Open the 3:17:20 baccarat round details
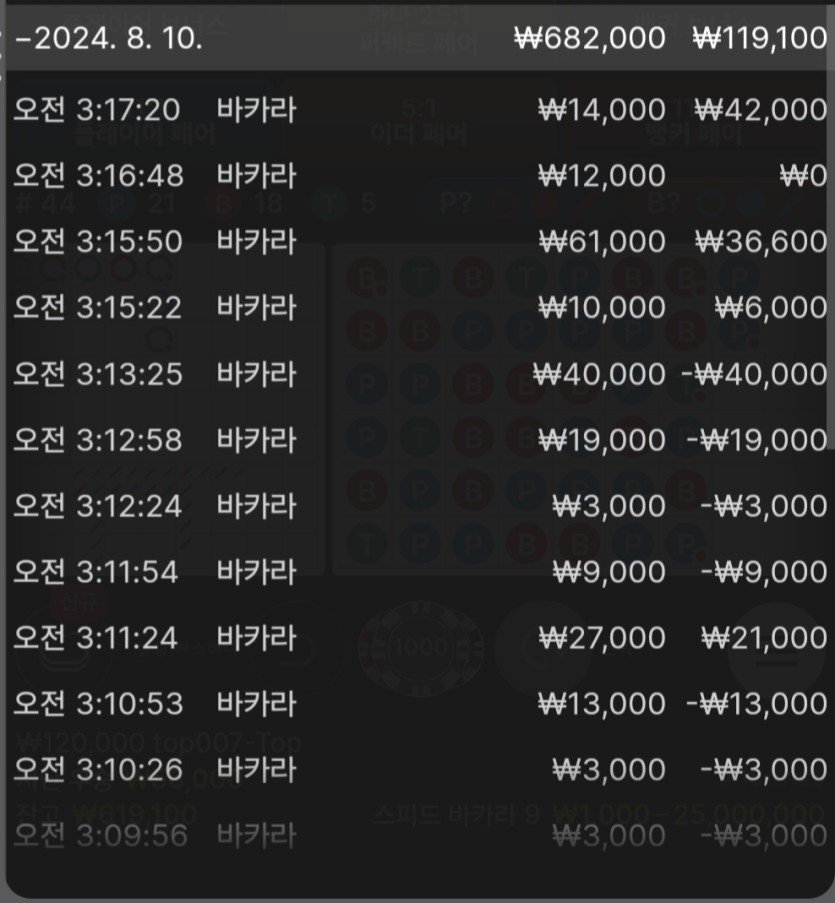This screenshot has height=903, width=835. tap(417, 109)
